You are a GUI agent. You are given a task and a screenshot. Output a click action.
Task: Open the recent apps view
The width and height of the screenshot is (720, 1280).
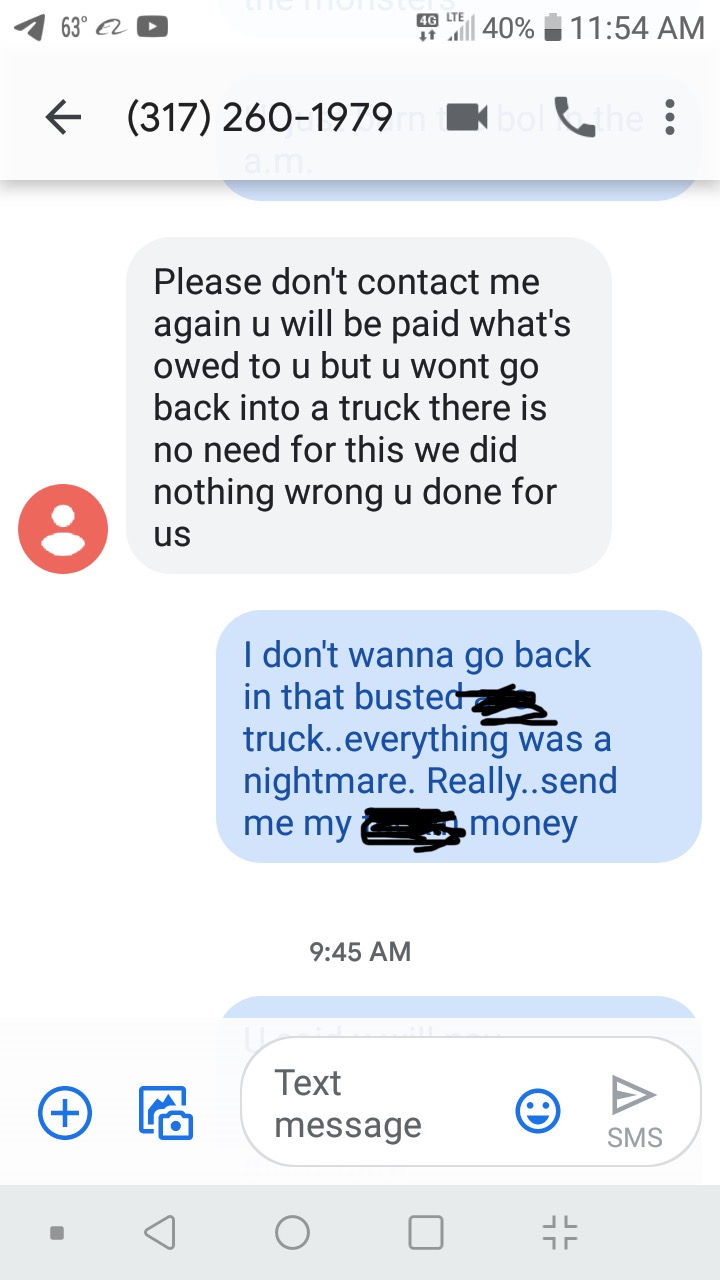point(426,1232)
